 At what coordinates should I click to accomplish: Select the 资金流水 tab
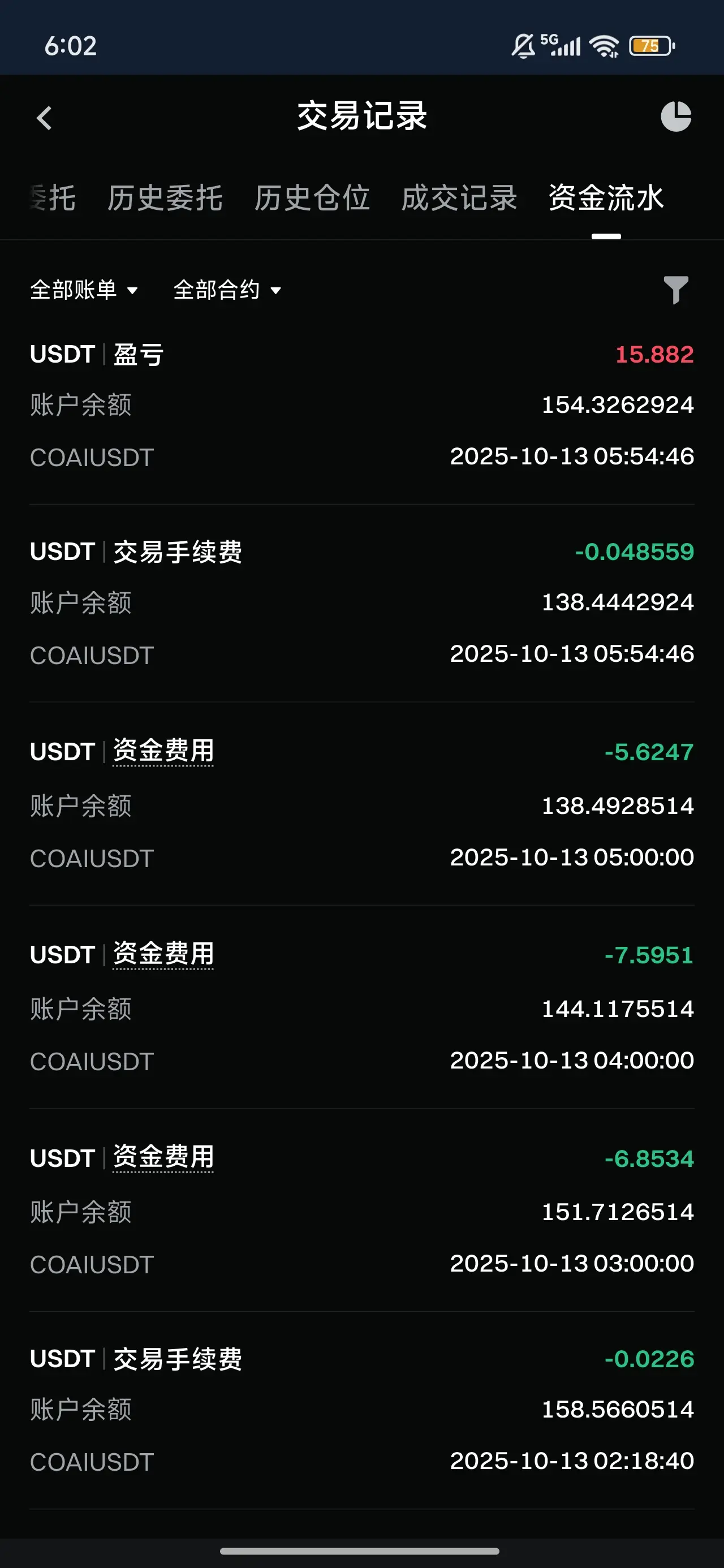[606, 199]
